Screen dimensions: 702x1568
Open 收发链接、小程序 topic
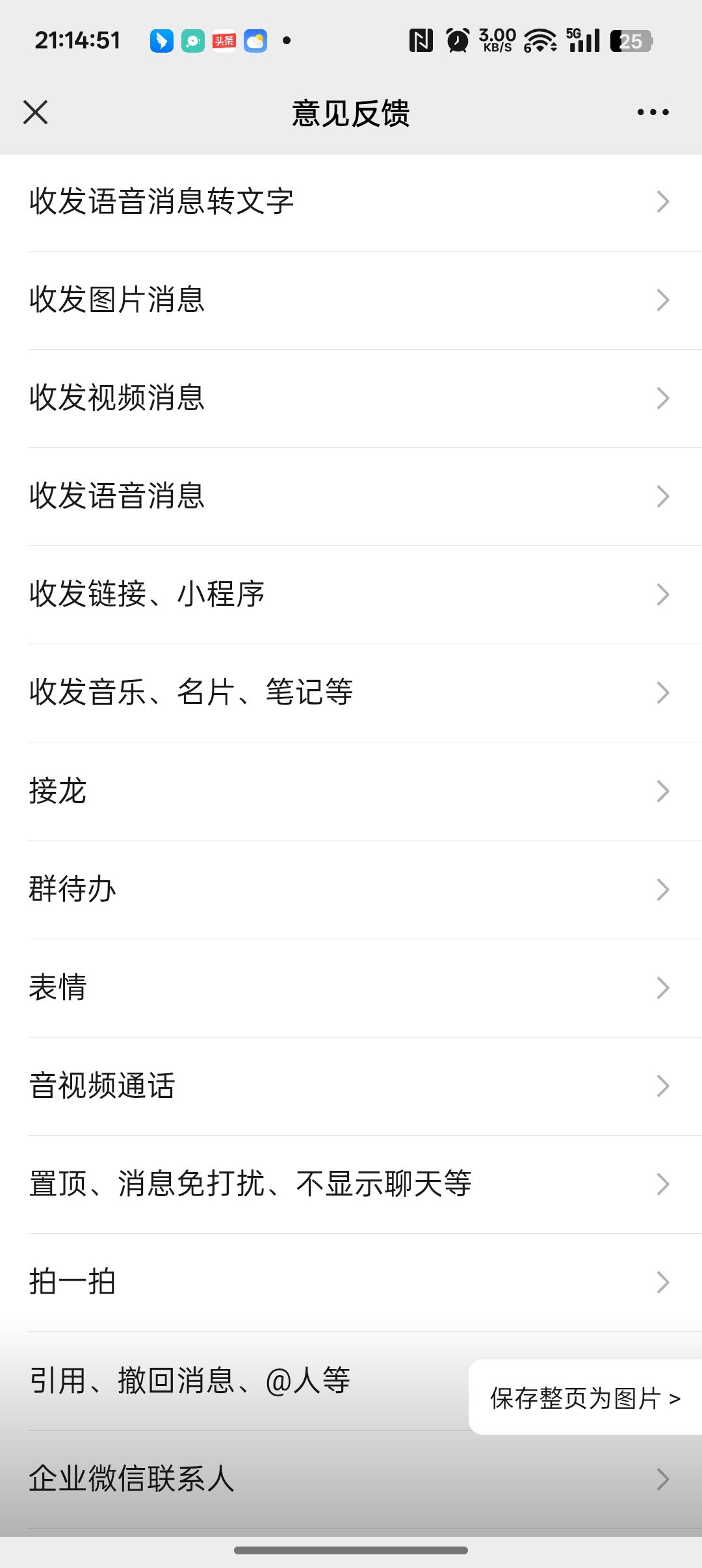351,594
